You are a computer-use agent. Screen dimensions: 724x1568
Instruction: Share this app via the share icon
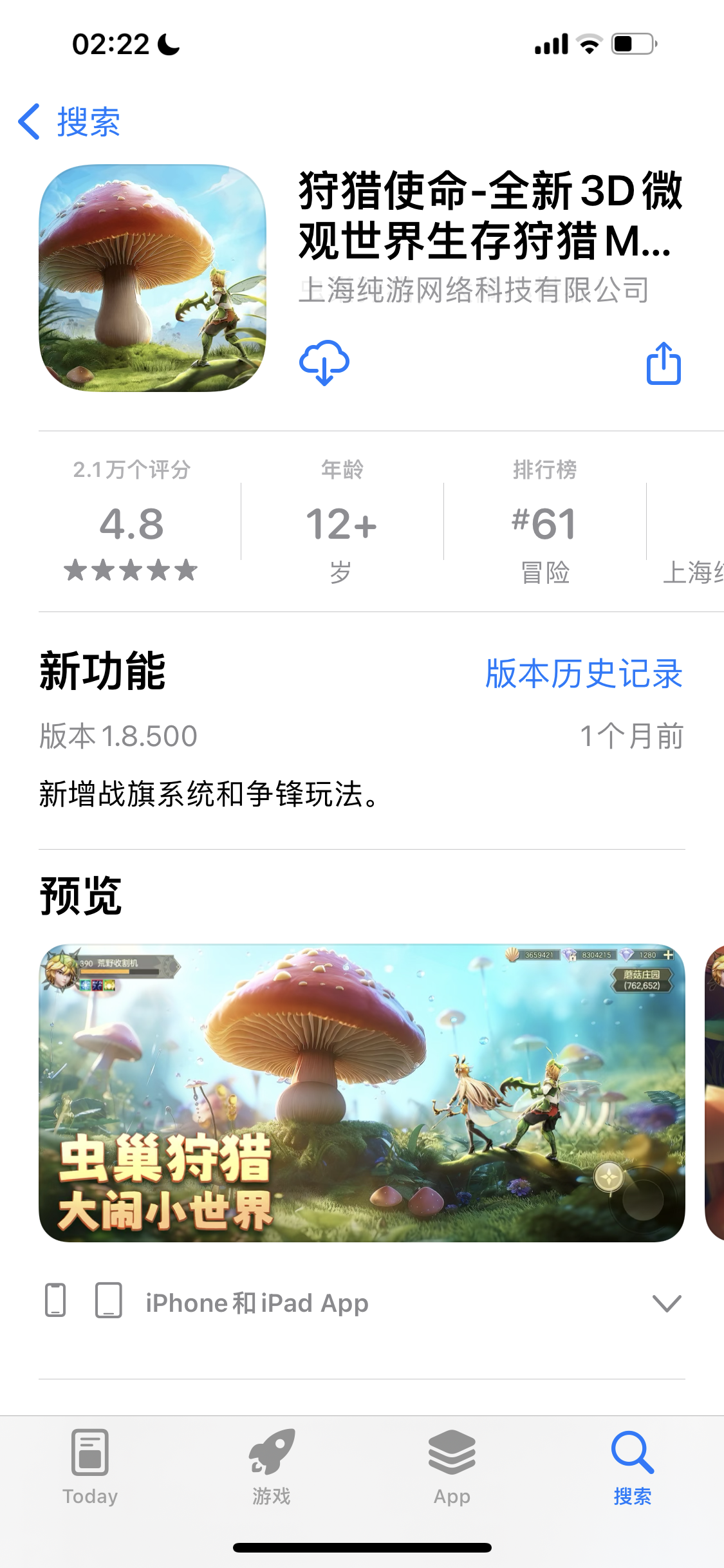(664, 364)
